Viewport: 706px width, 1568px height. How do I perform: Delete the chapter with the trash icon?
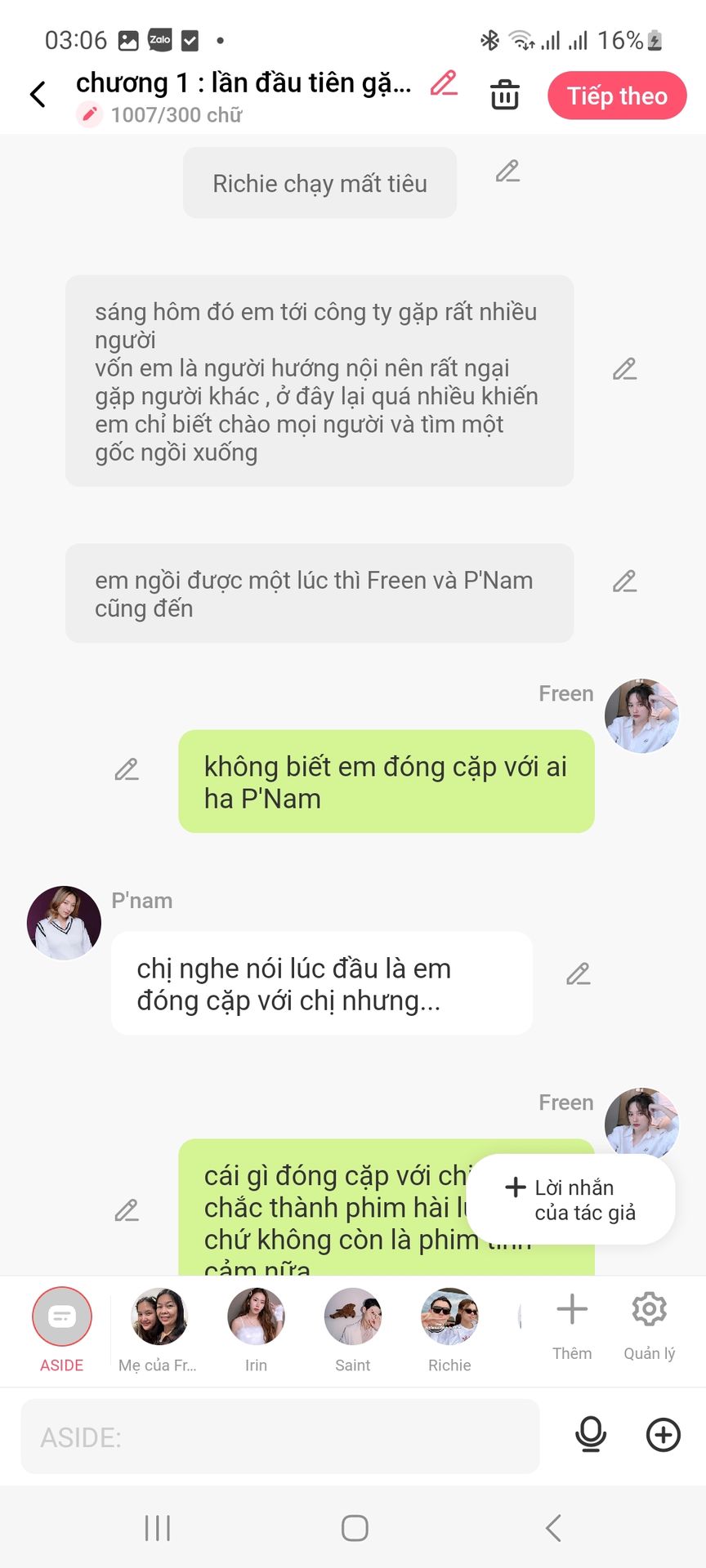tap(505, 95)
